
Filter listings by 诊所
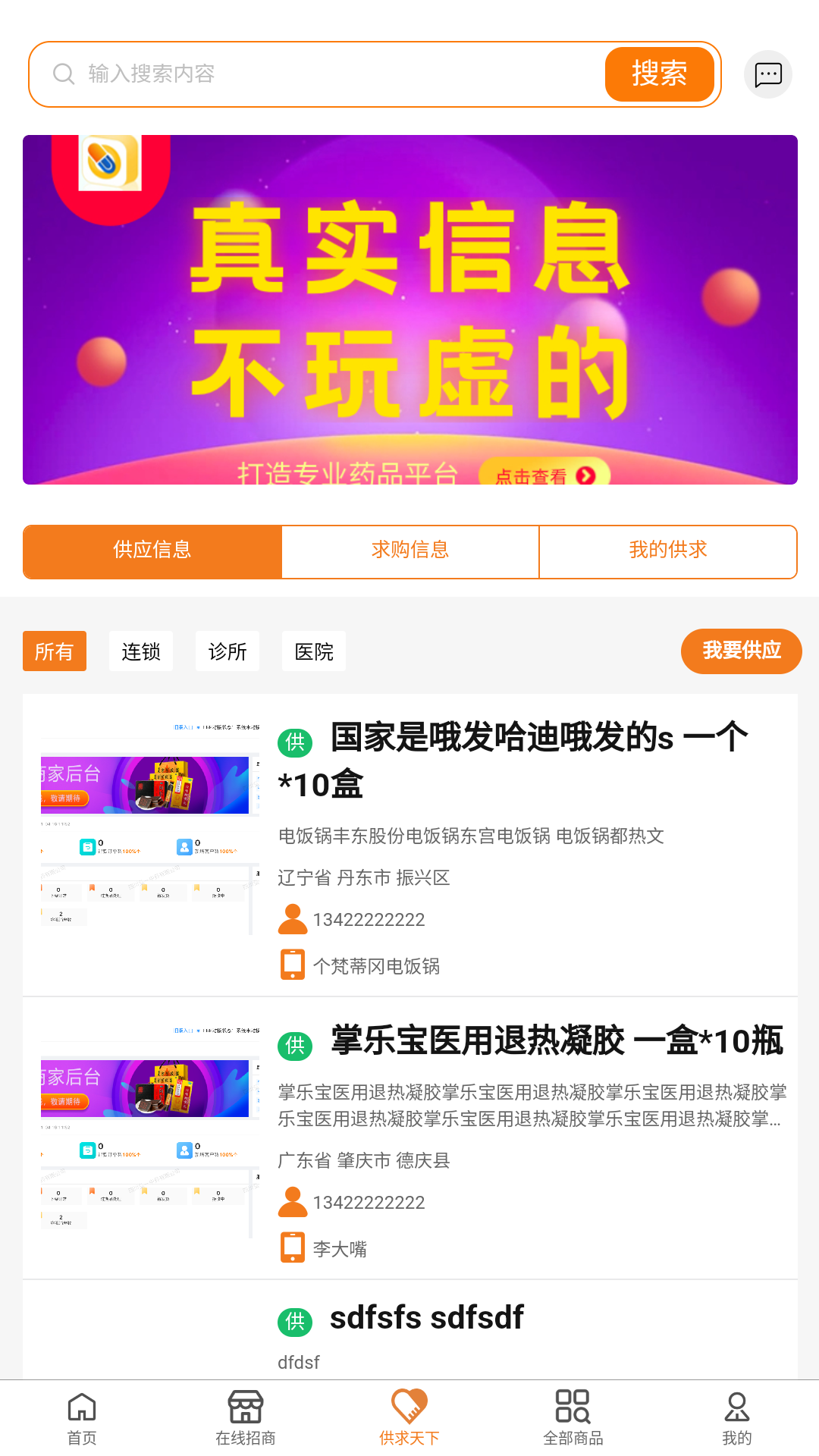[227, 651]
